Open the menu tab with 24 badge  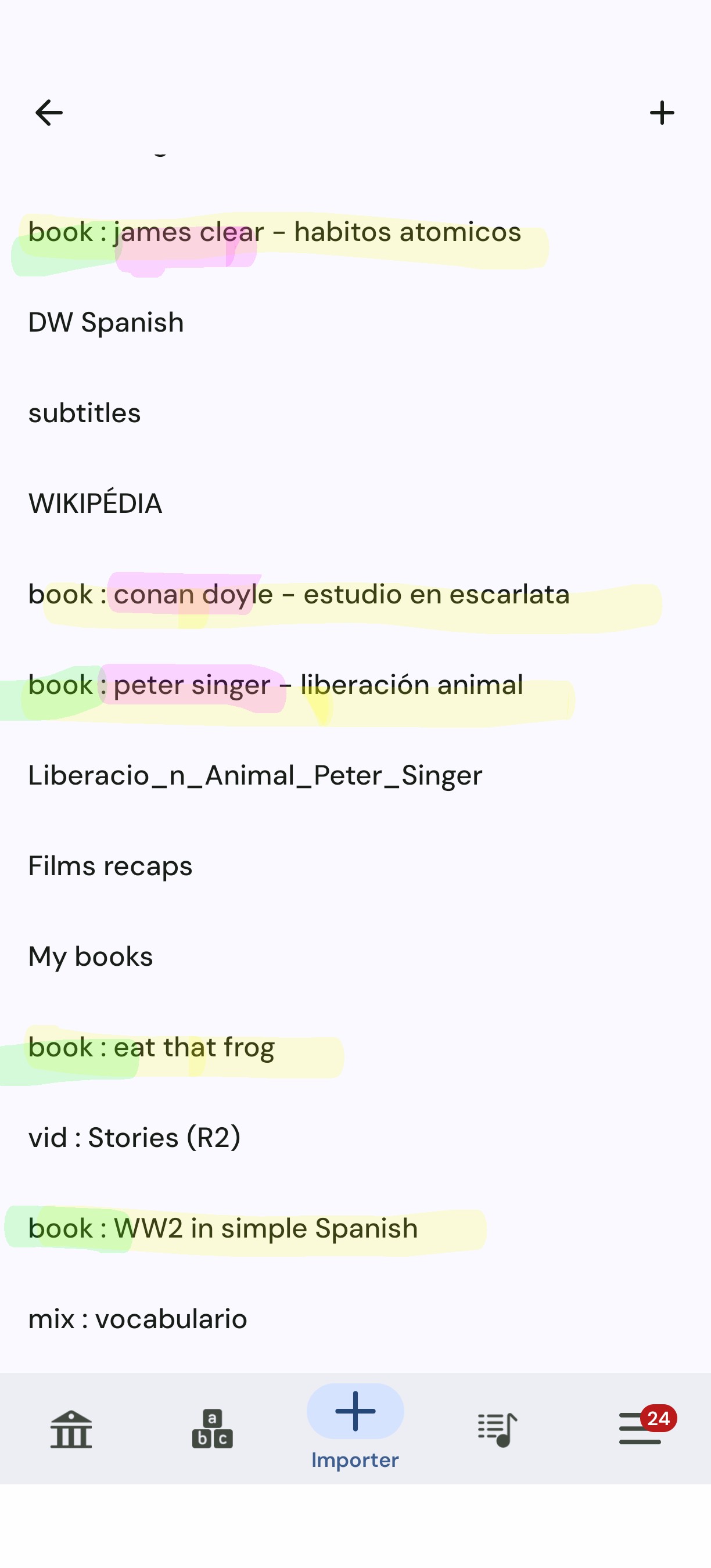coord(641,1427)
